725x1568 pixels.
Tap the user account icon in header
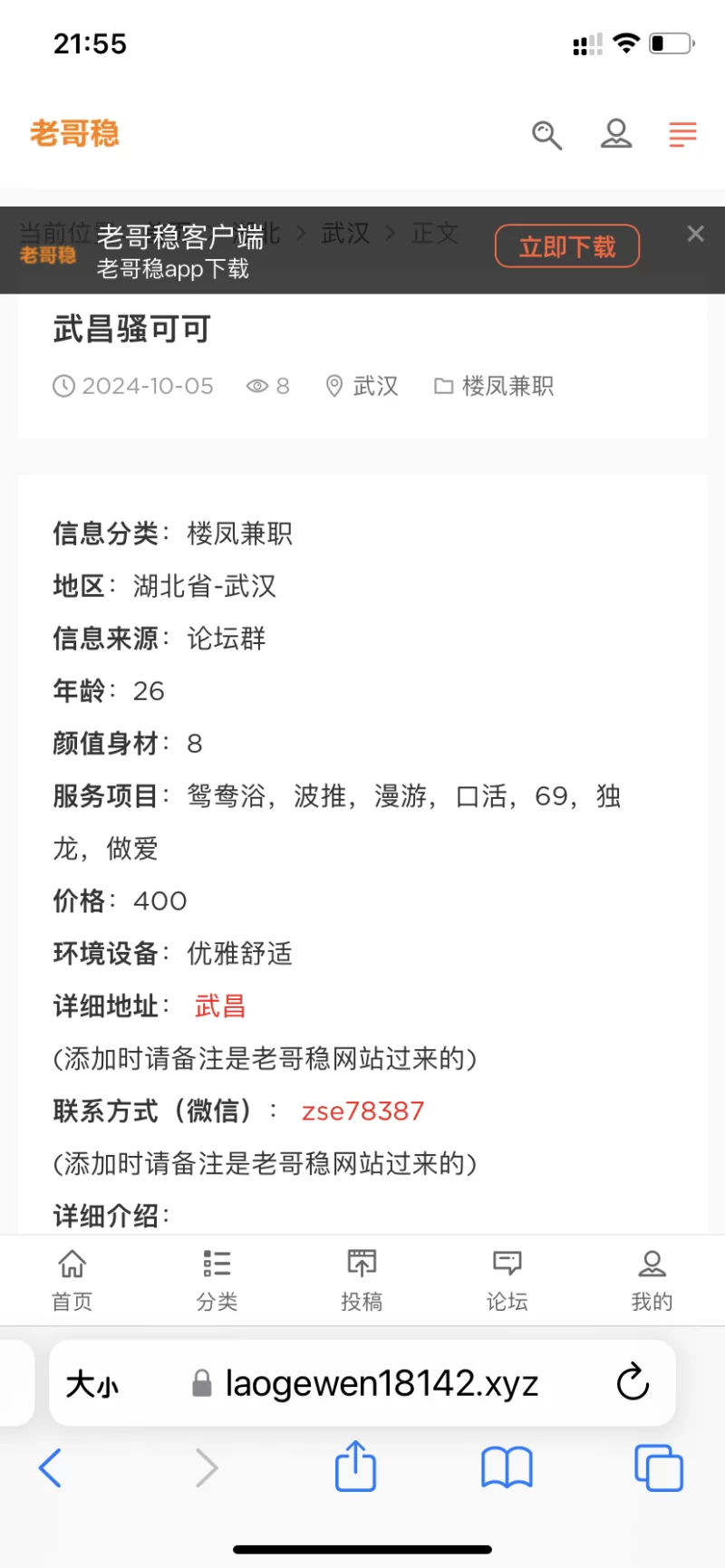click(616, 134)
